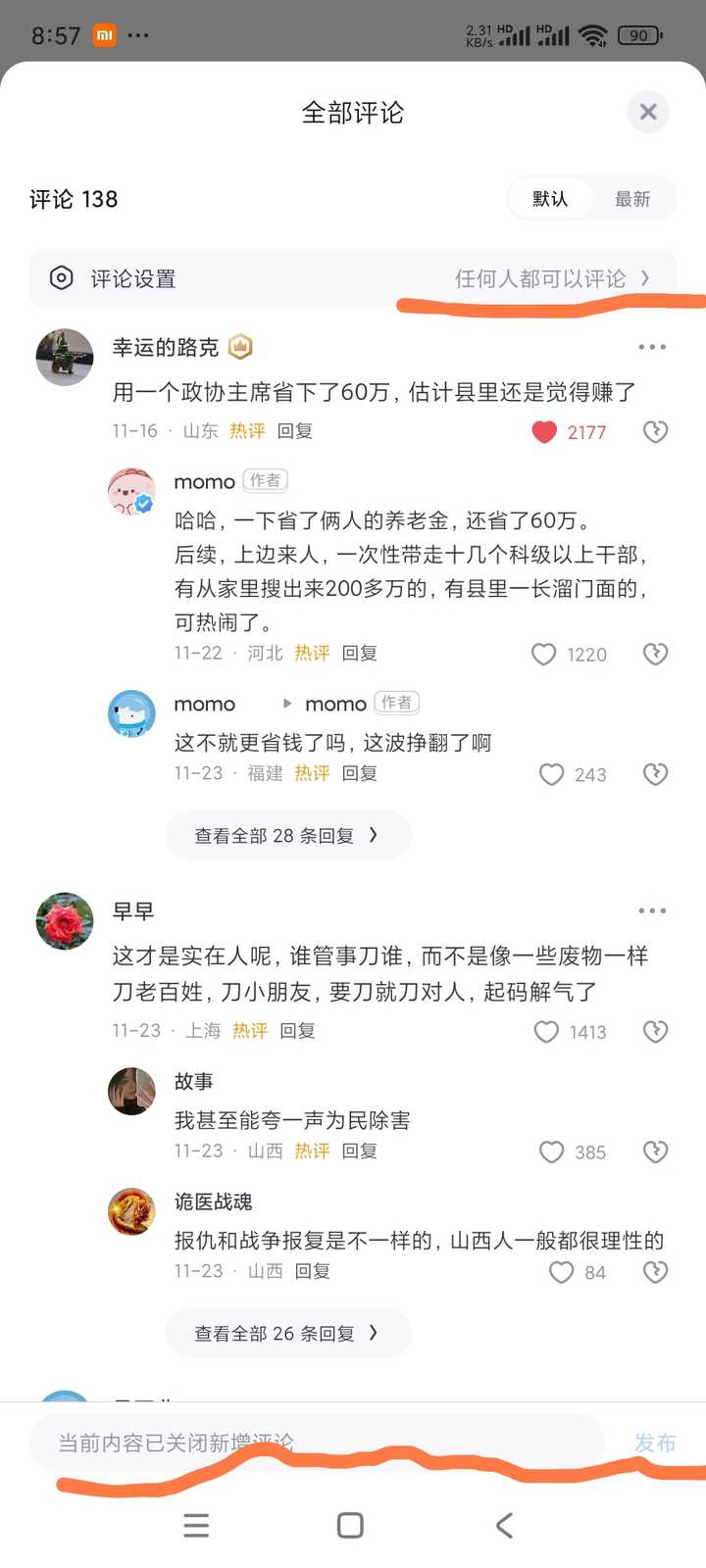Screen dimensions: 706x1568
Task: Switch comment sorting to 最新
Action: click(632, 199)
